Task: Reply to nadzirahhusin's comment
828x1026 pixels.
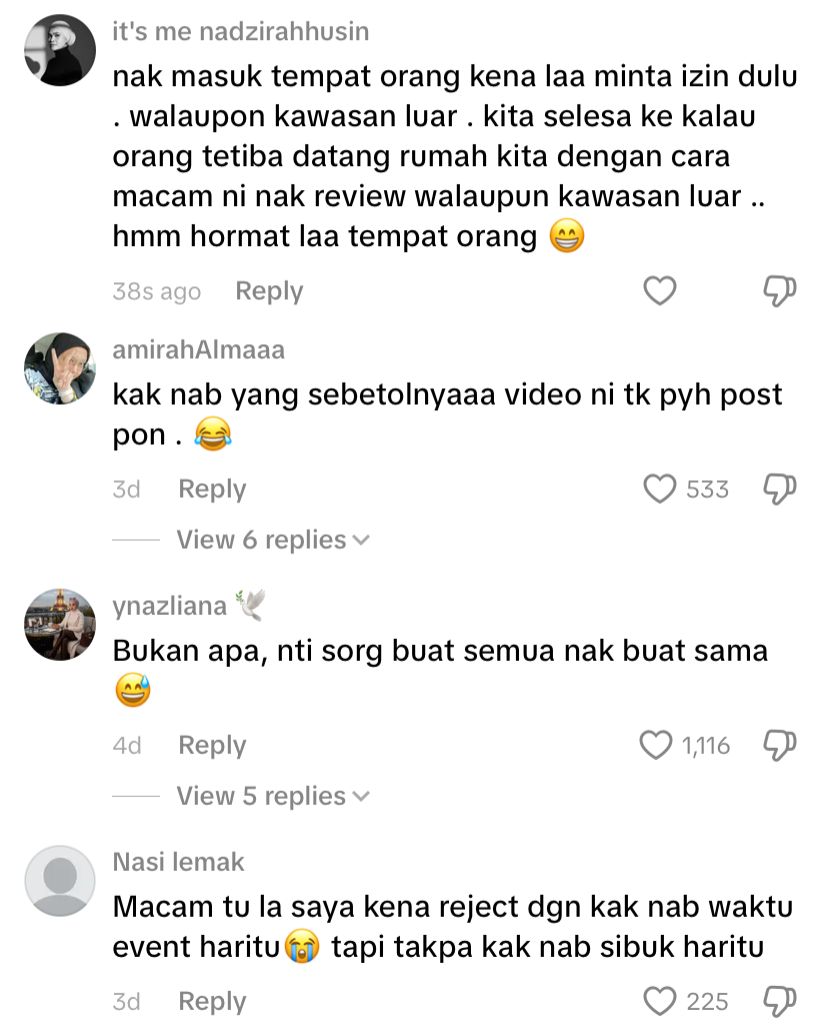Action: point(269,291)
